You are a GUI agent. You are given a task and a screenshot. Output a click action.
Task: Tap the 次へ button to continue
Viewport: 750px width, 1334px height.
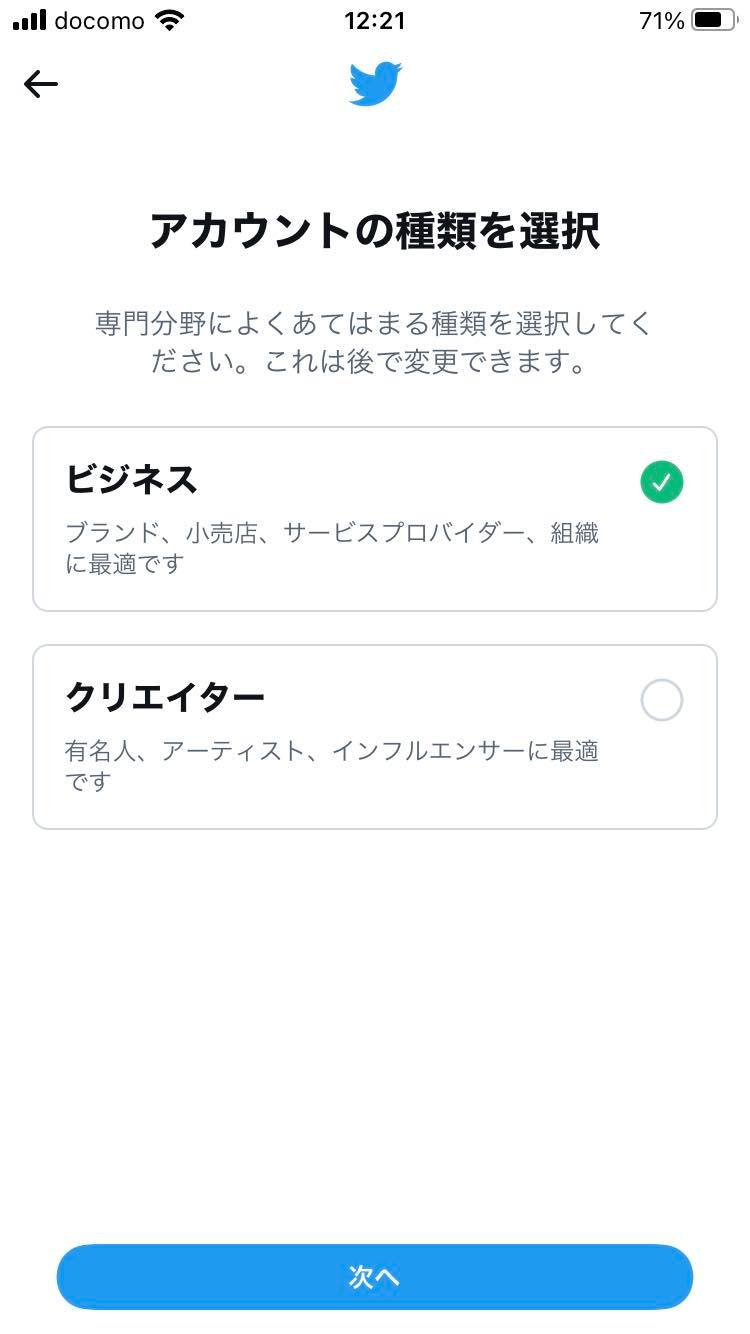coord(374,1277)
